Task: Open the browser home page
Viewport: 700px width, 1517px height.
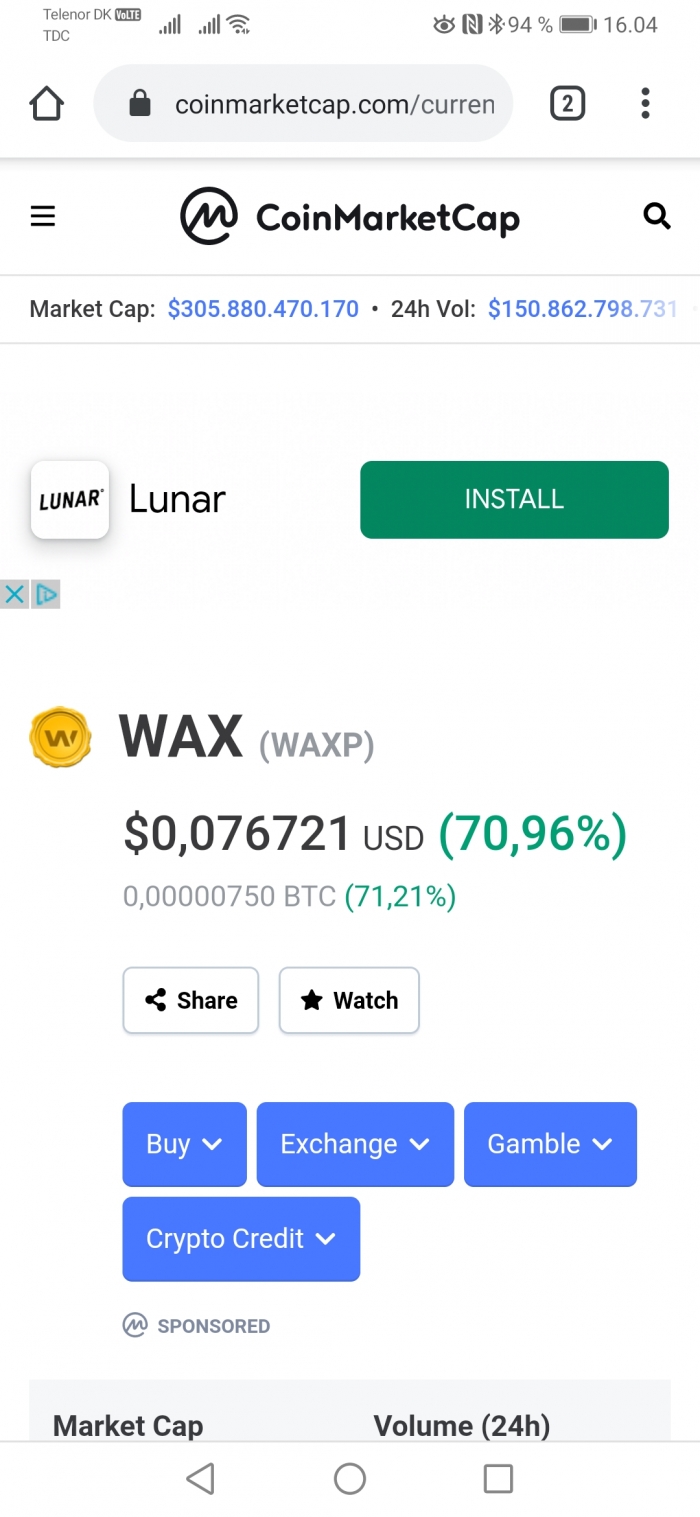Action: tap(47, 103)
